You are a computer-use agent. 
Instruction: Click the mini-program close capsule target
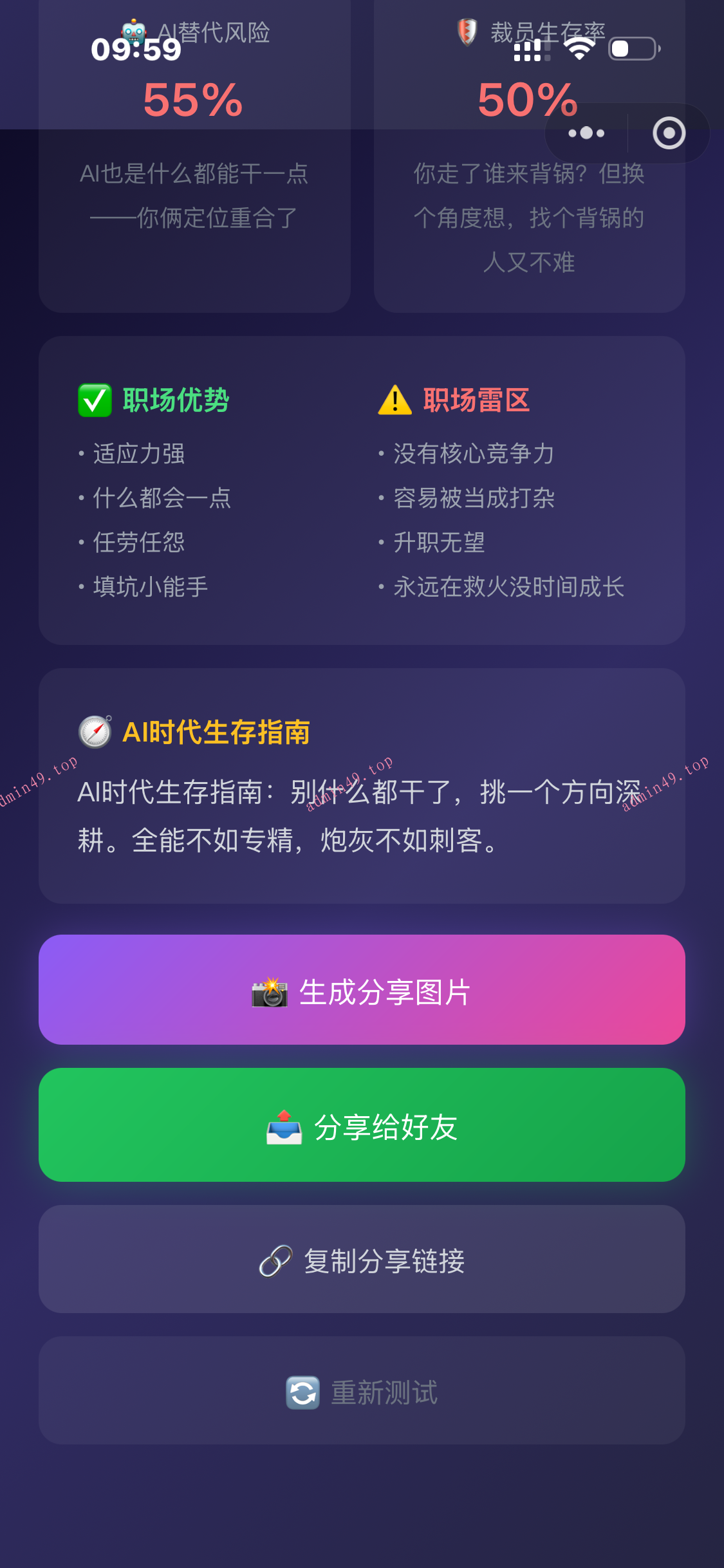[x=667, y=133]
